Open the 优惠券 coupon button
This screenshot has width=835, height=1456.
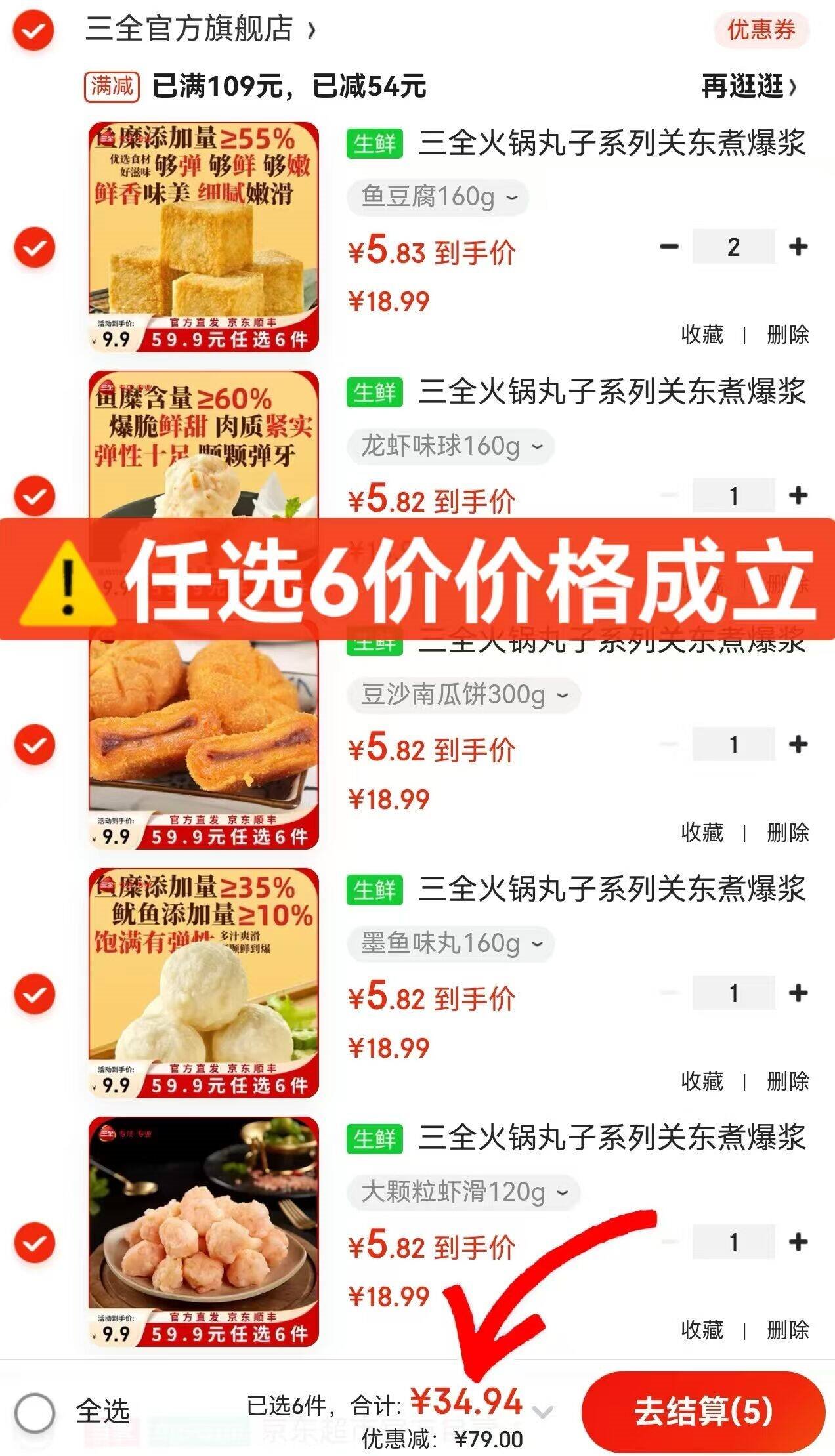tap(760, 30)
